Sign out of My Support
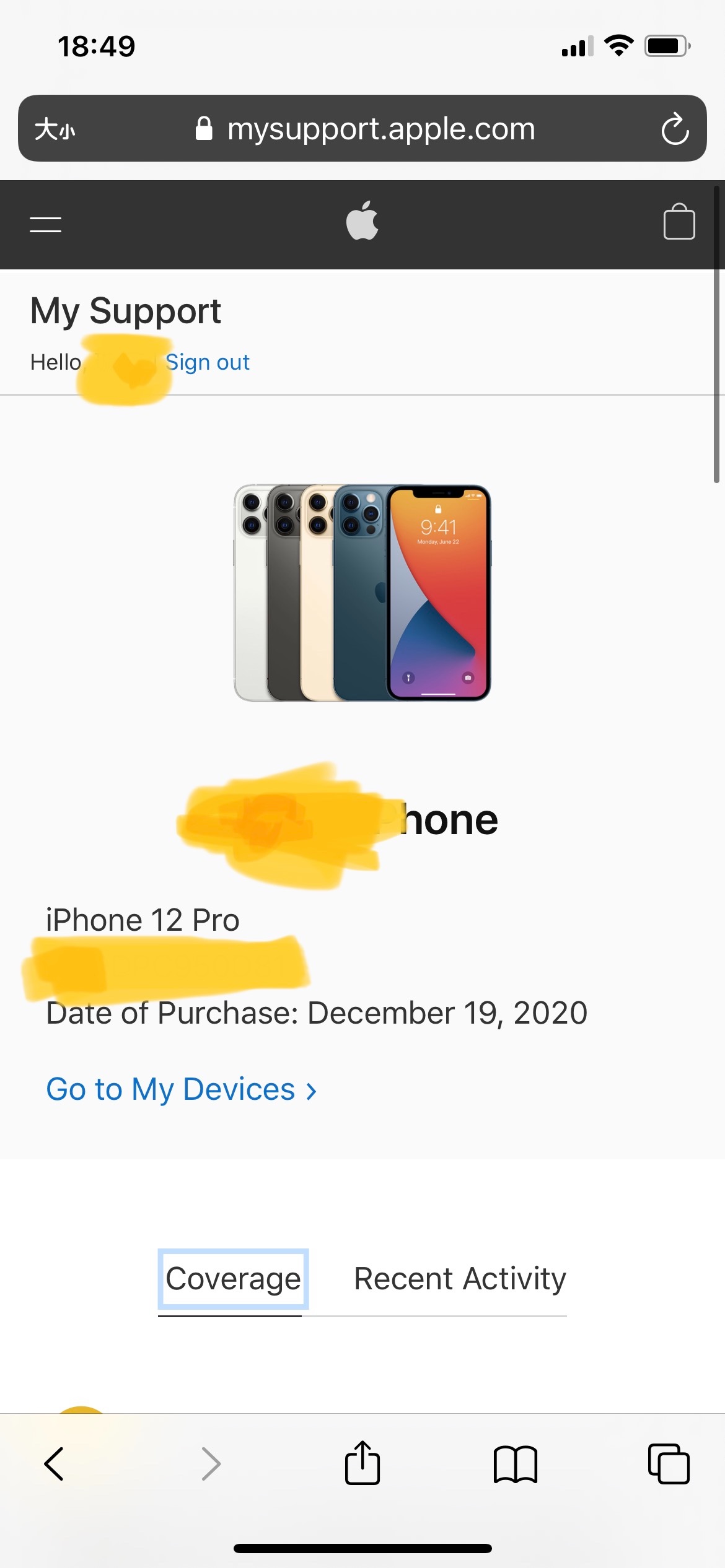The width and height of the screenshot is (725, 1568). tap(208, 362)
